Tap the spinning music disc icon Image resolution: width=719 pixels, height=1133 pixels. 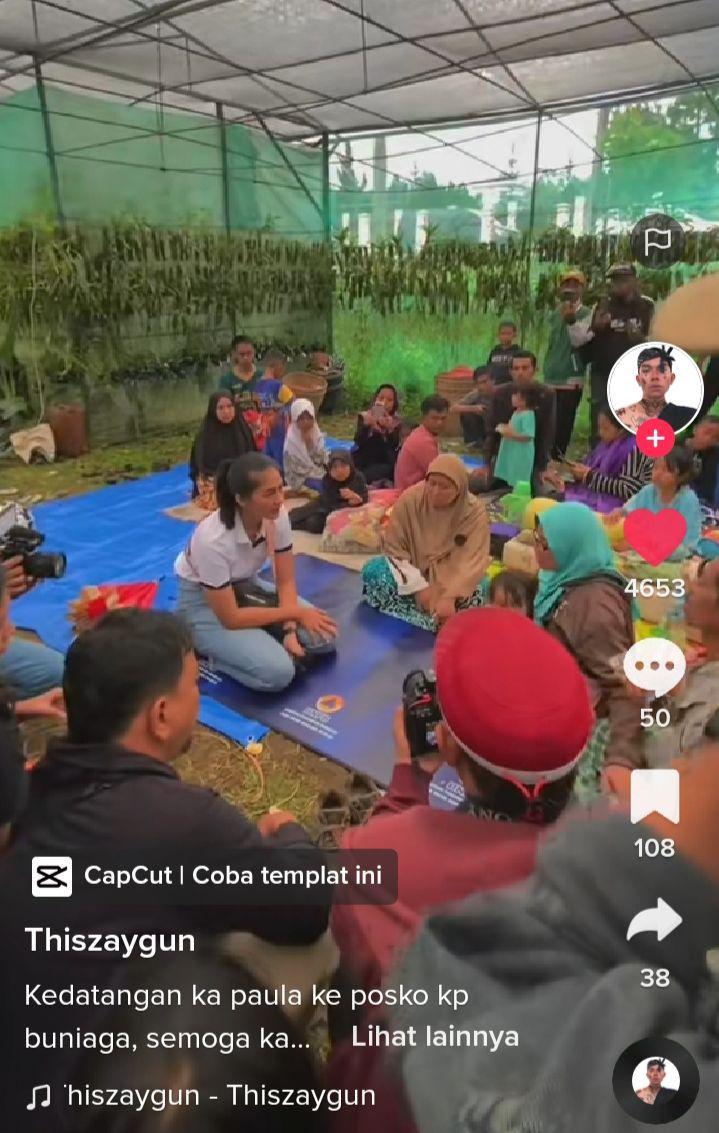pyautogui.click(x=656, y=1080)
